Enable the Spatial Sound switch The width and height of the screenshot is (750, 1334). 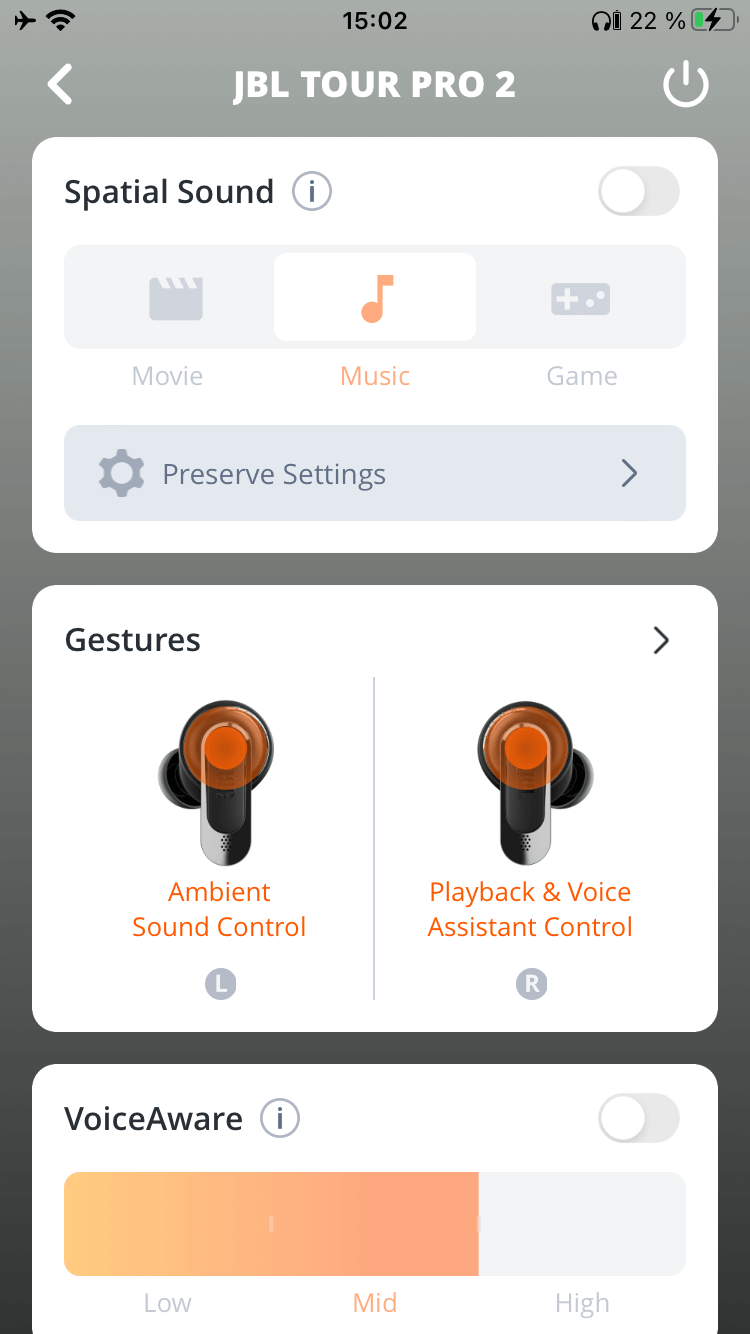(639, 191)
